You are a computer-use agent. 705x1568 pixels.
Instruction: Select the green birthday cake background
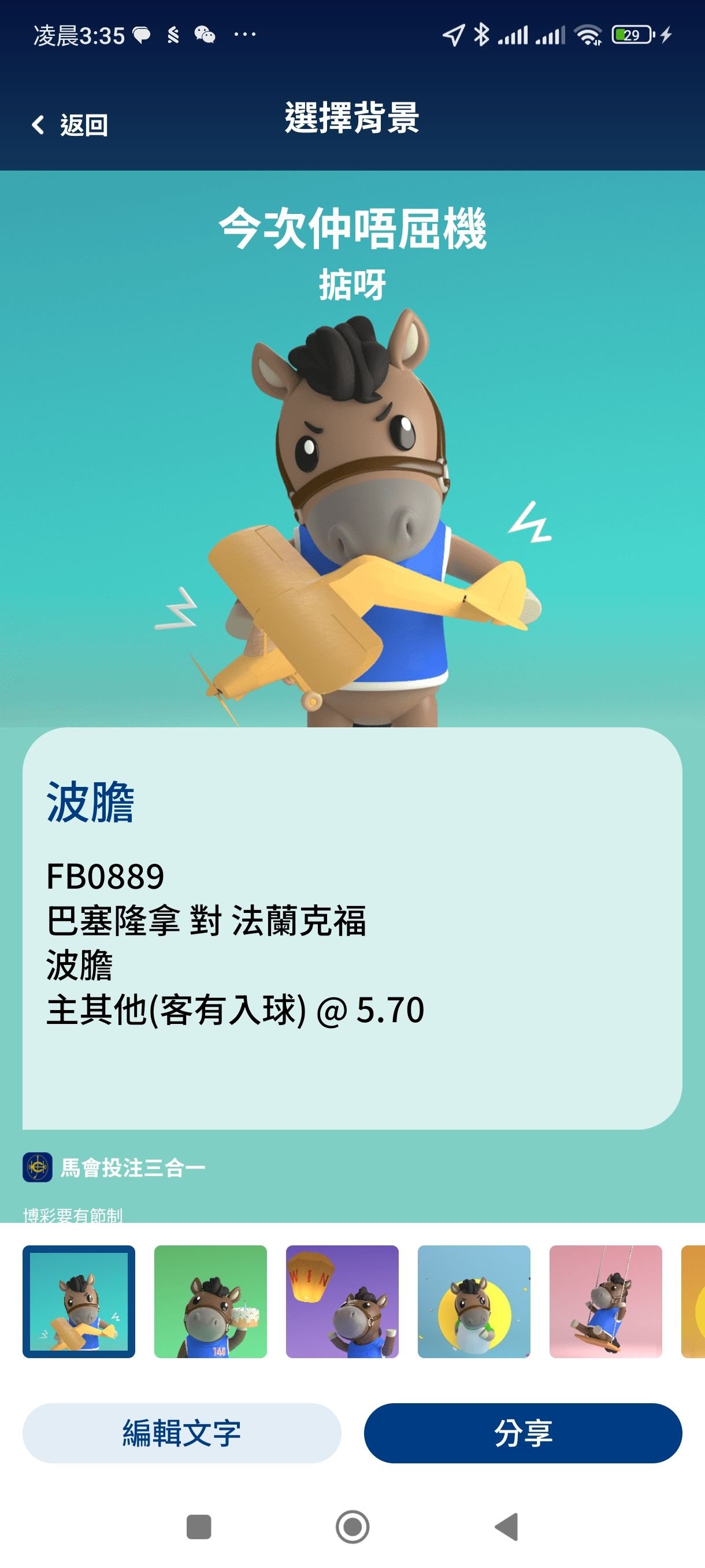click(x=210, y=1301)
